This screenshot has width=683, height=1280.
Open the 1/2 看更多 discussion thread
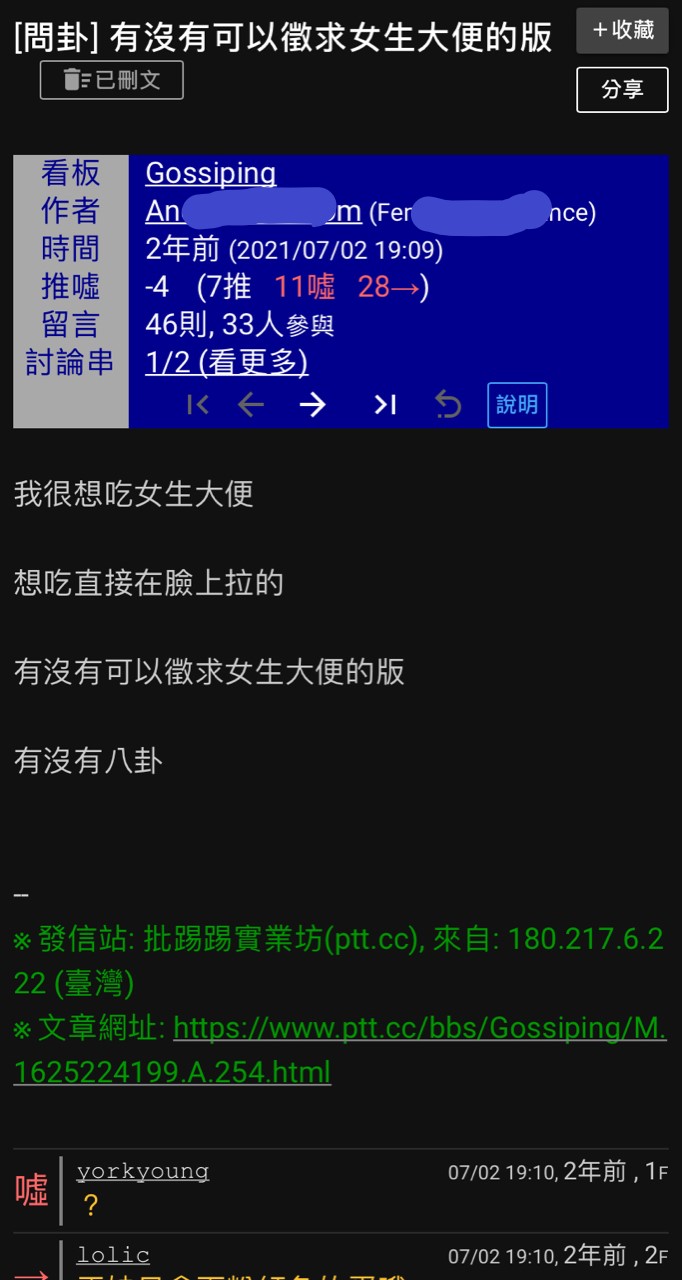[226, 362]
